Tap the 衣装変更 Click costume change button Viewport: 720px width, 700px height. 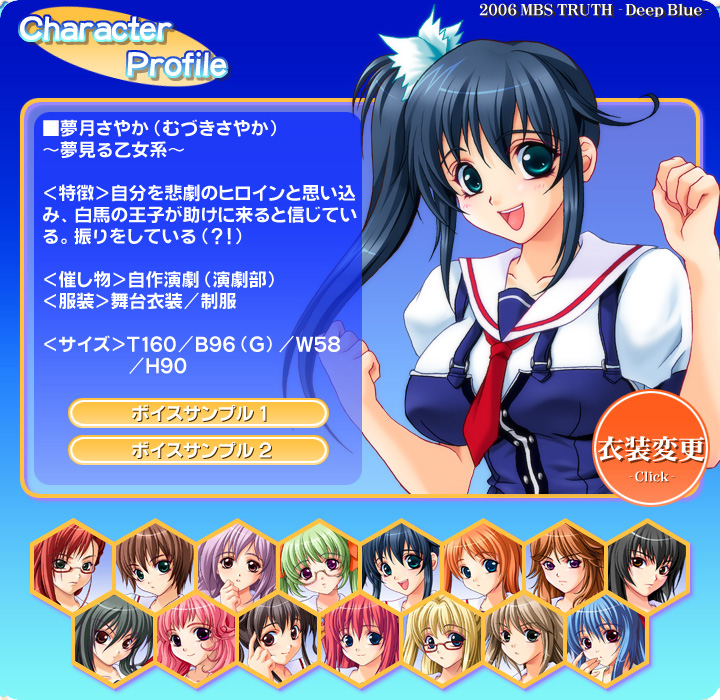pyautogui.click(x=651, y=450)
